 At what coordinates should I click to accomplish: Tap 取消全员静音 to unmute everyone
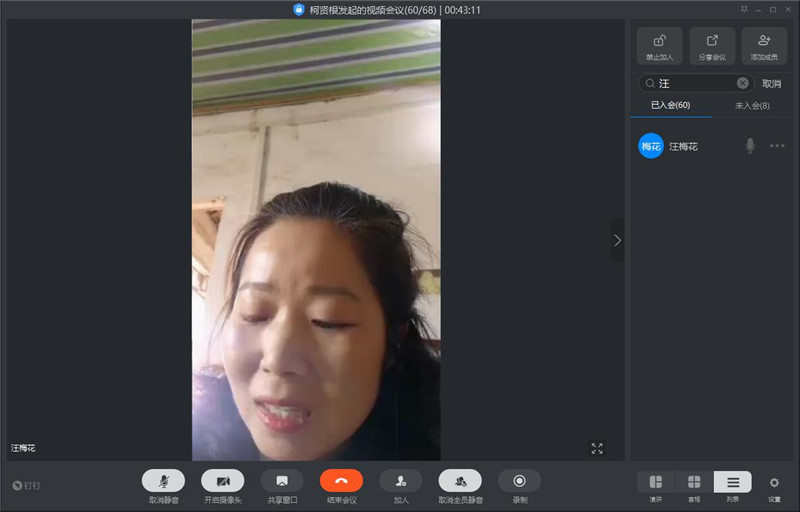(460, 481)
